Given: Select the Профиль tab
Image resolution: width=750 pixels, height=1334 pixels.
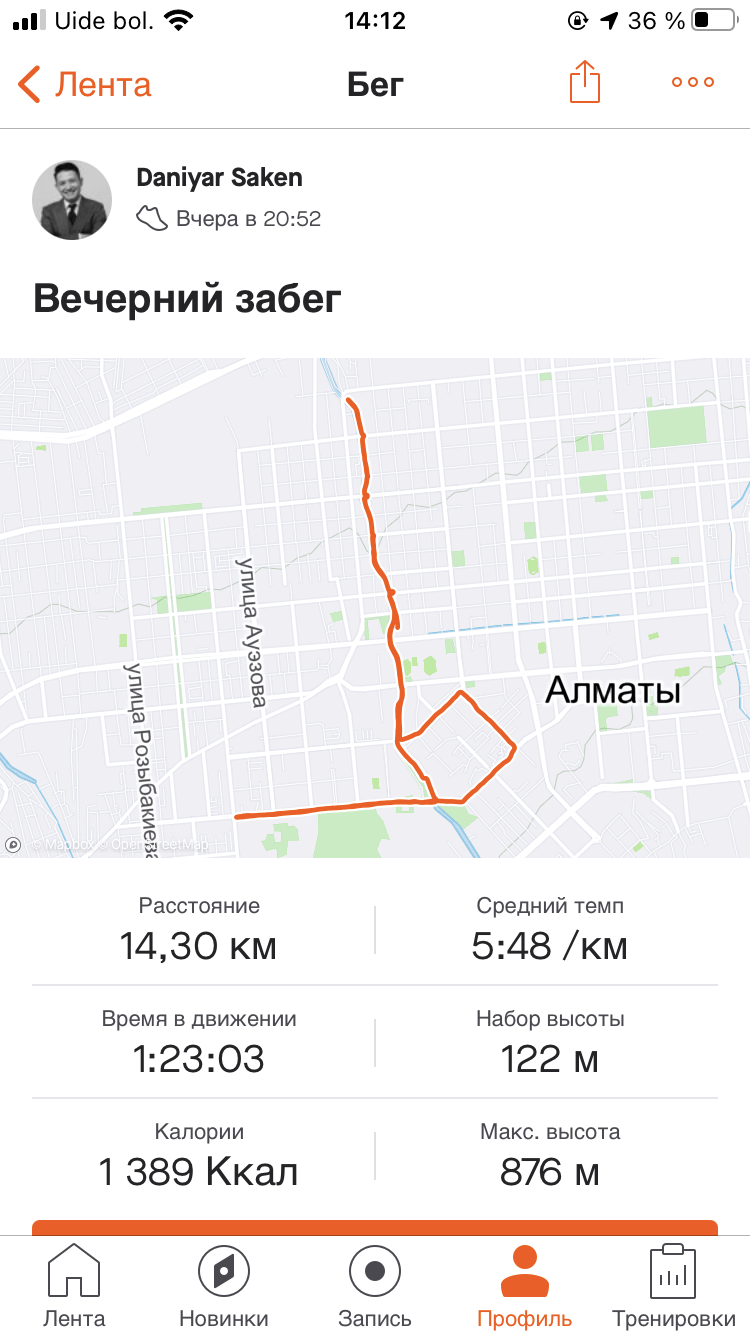Looking at the screenshot, I should [x=525, y=1285].
